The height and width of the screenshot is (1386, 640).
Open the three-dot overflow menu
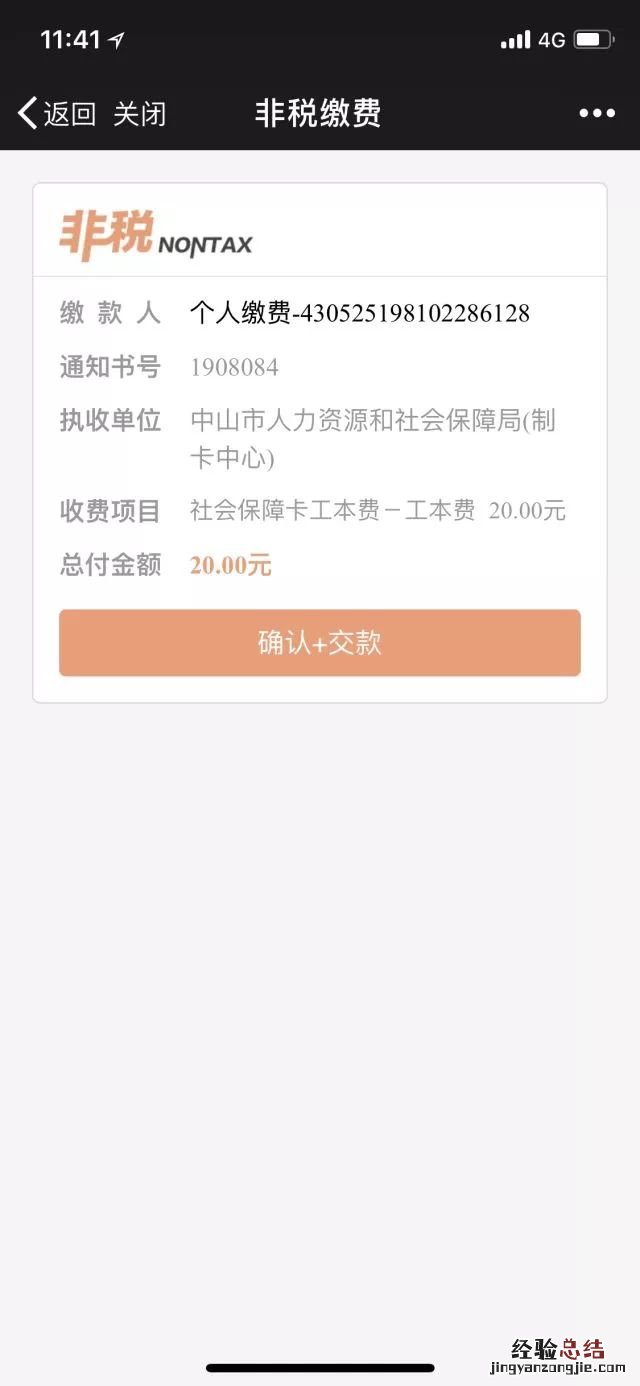(x=597, y=113)
